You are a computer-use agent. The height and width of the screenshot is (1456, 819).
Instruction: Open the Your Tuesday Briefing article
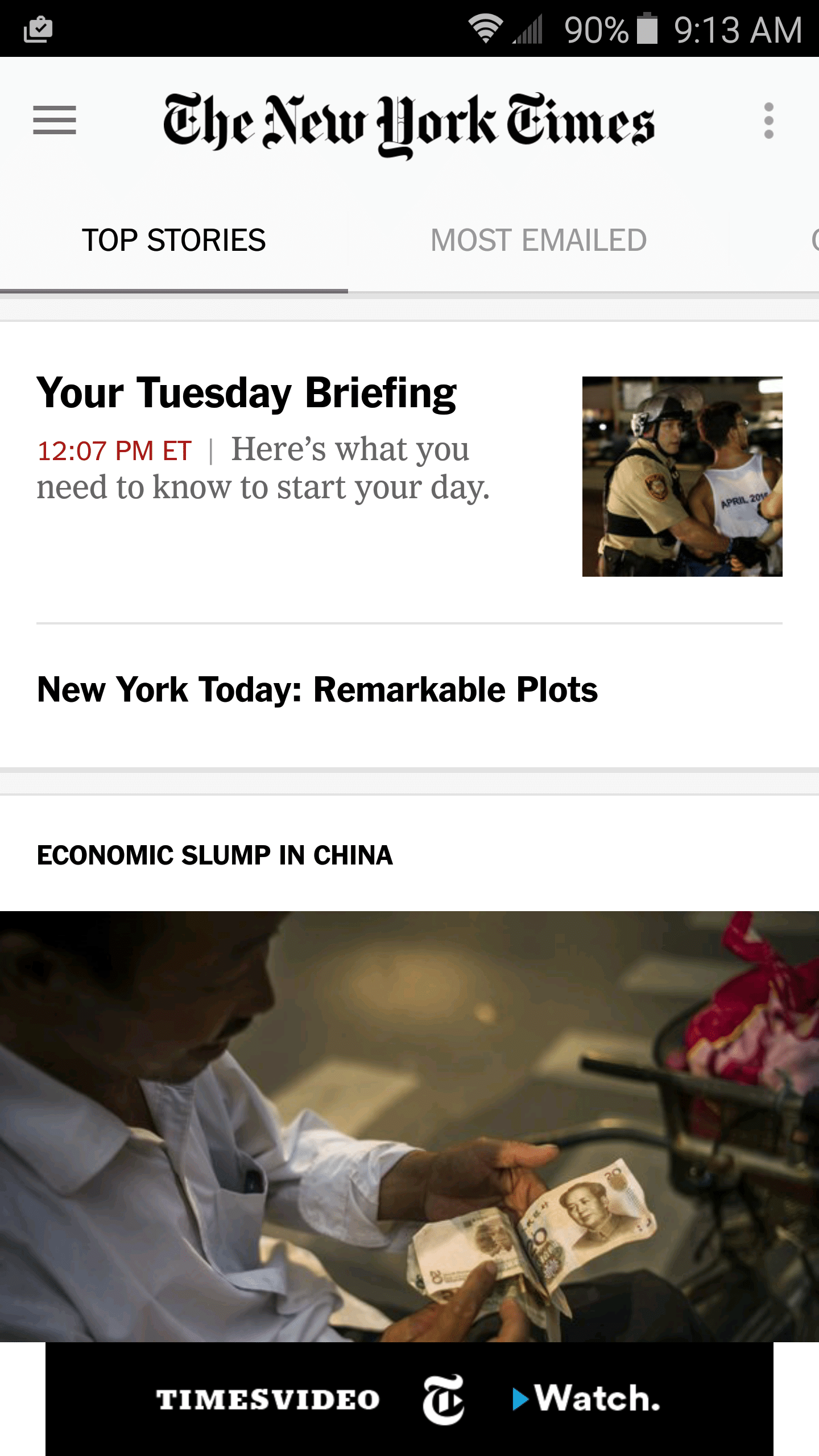click(x=247, y=394)
